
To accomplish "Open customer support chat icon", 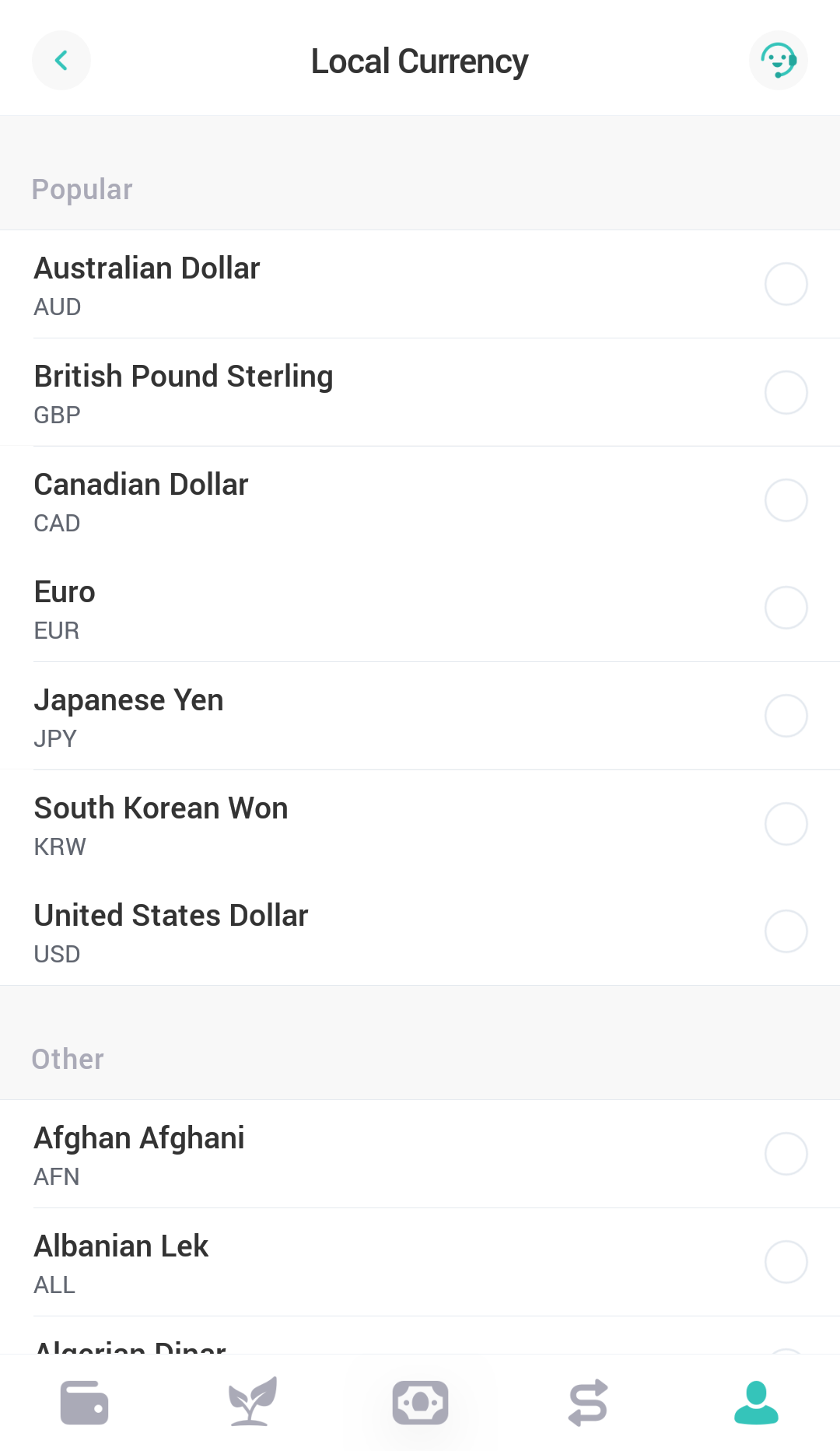I will click(x=779, y=61).
